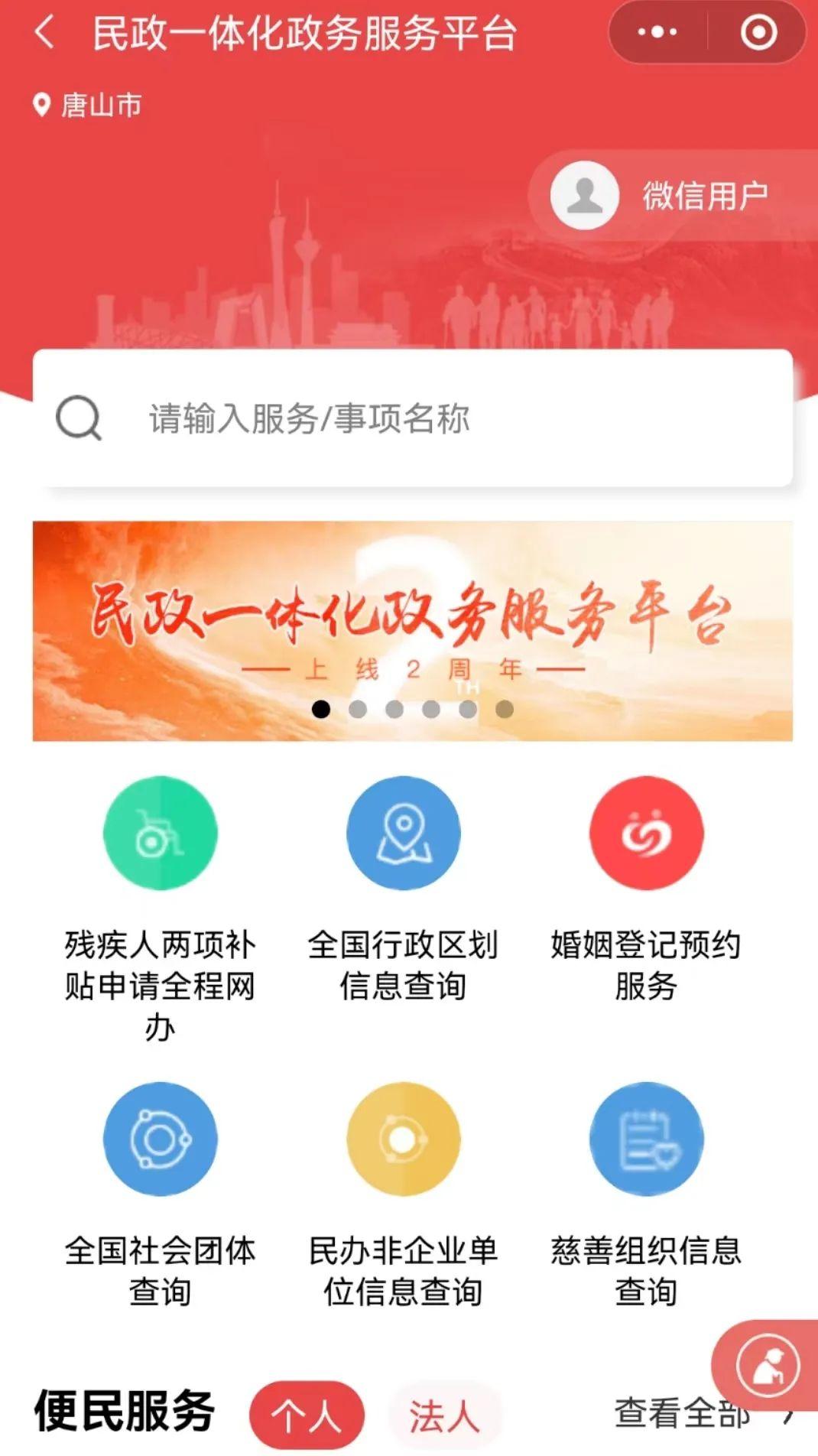Select the 全国行政区划信息查询 map pin icon
This screenshot has width=818, height=1456.
404,834
